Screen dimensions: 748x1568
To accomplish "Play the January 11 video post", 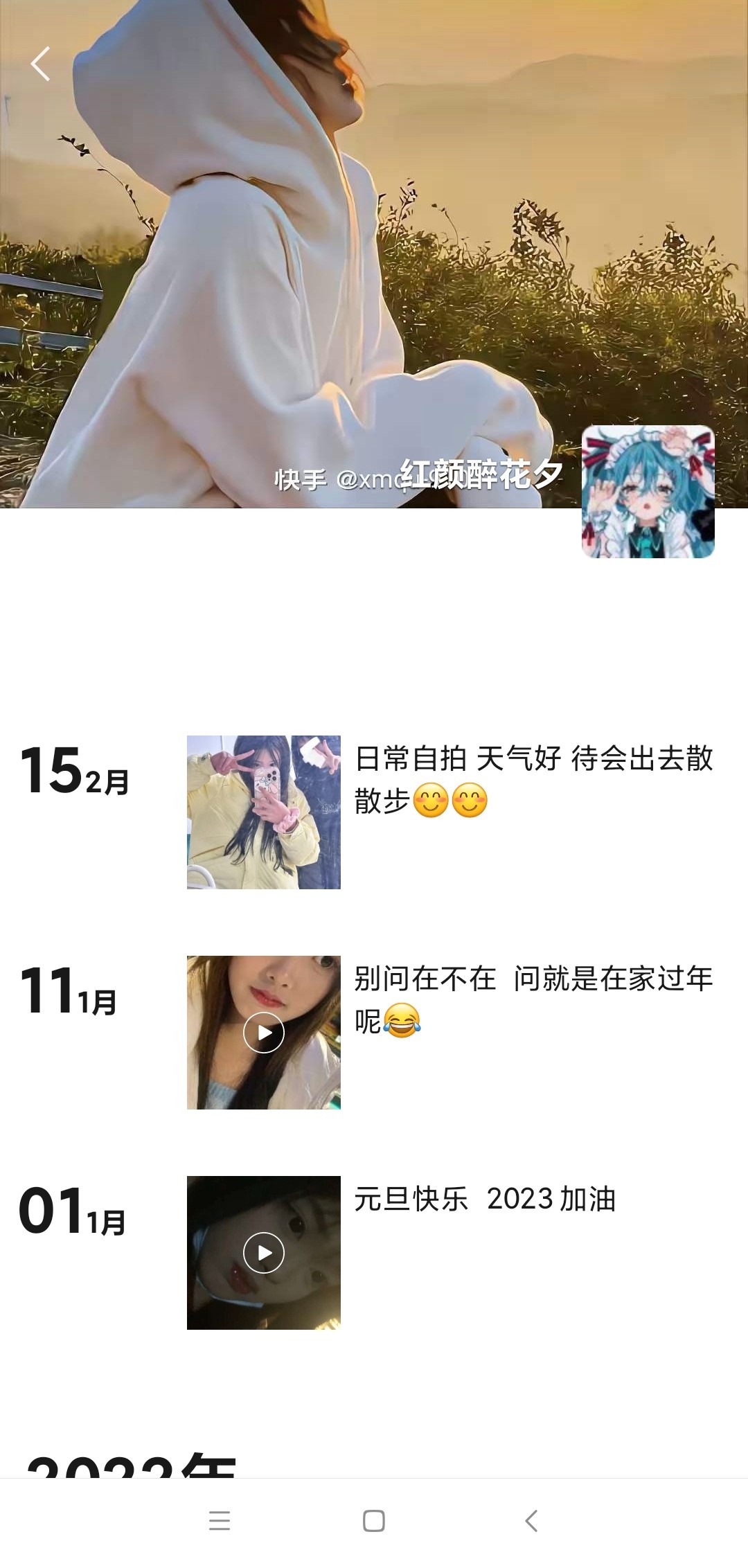I will pos(264,1032).
